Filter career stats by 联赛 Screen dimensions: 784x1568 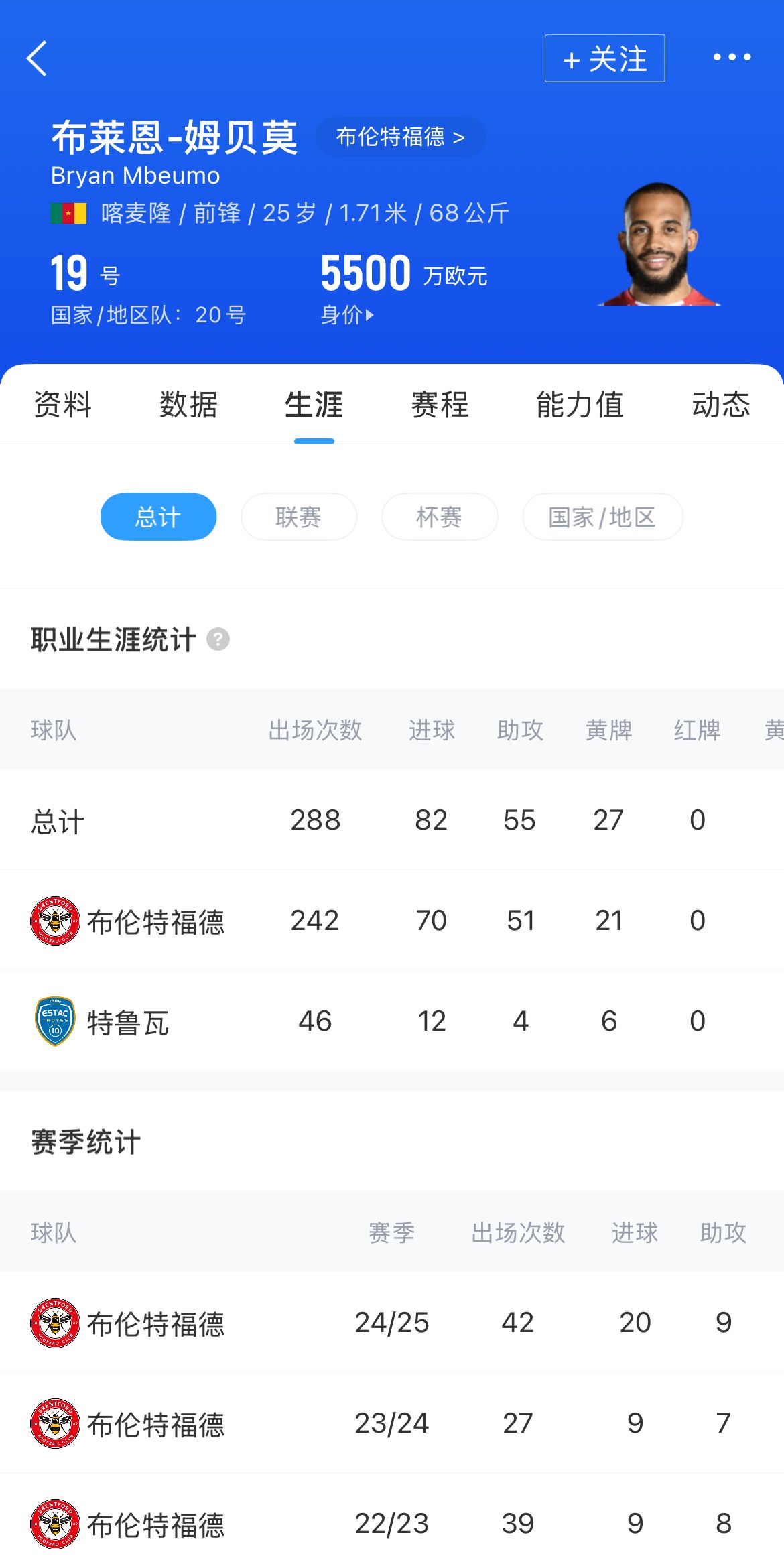(299, 517)
